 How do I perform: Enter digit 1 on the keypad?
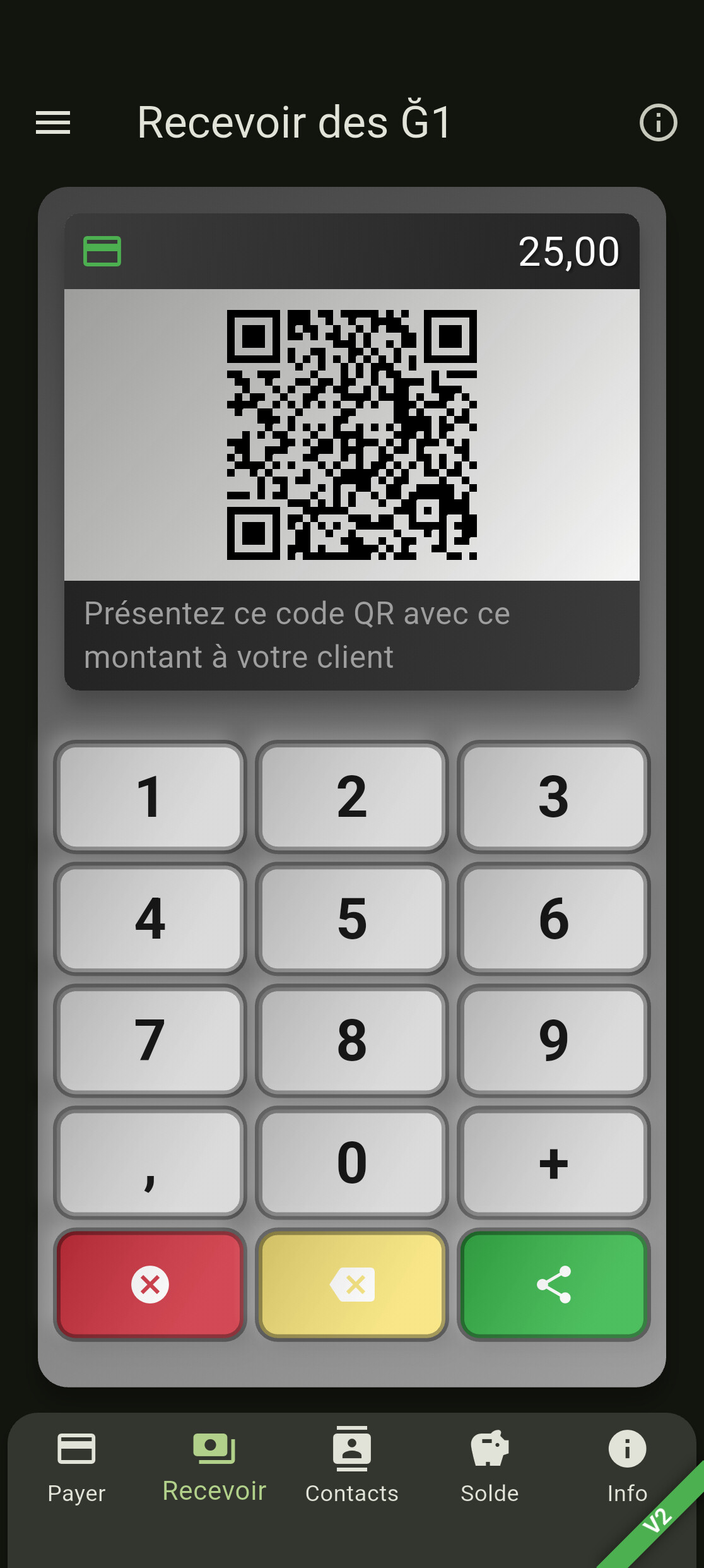tap(150, 797)
